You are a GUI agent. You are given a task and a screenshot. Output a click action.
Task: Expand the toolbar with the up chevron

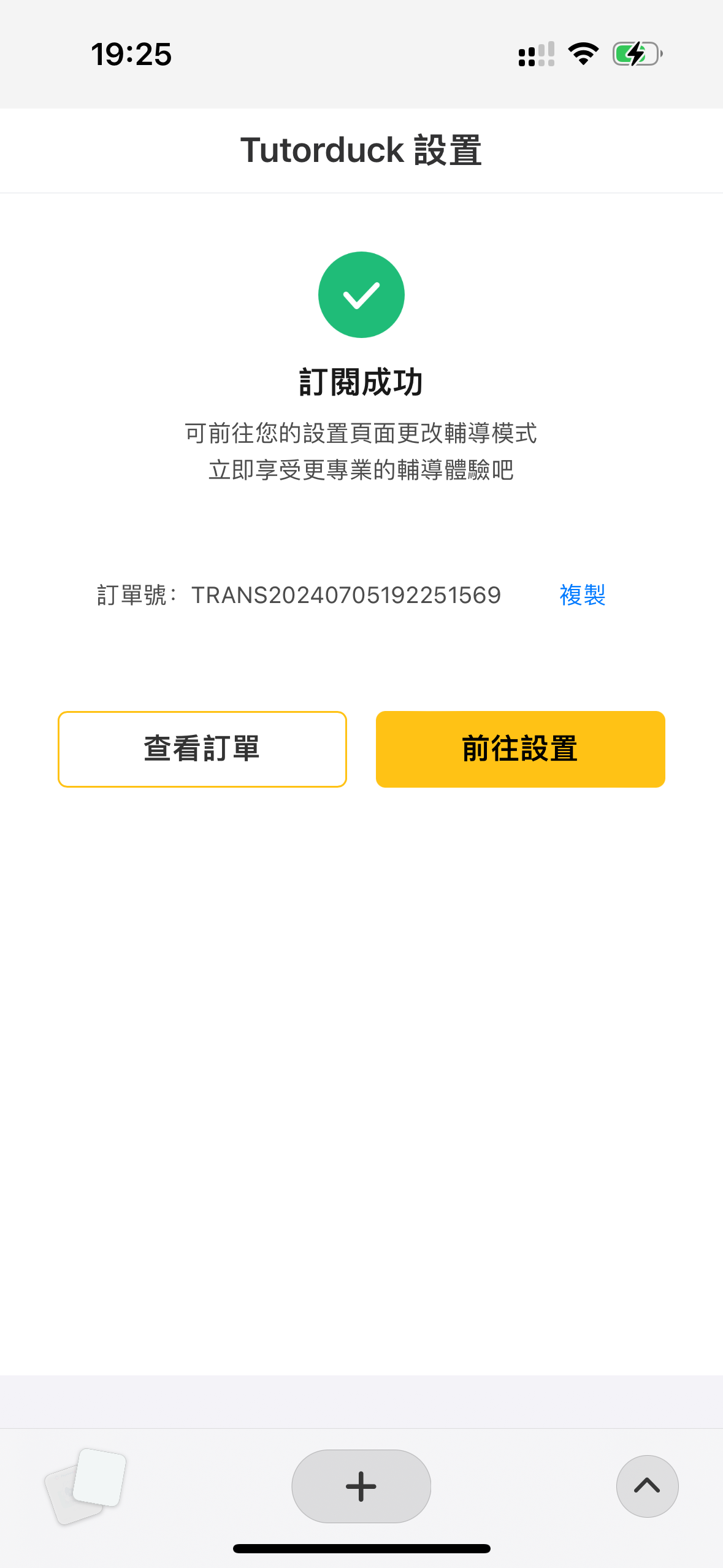[647, 1486]
